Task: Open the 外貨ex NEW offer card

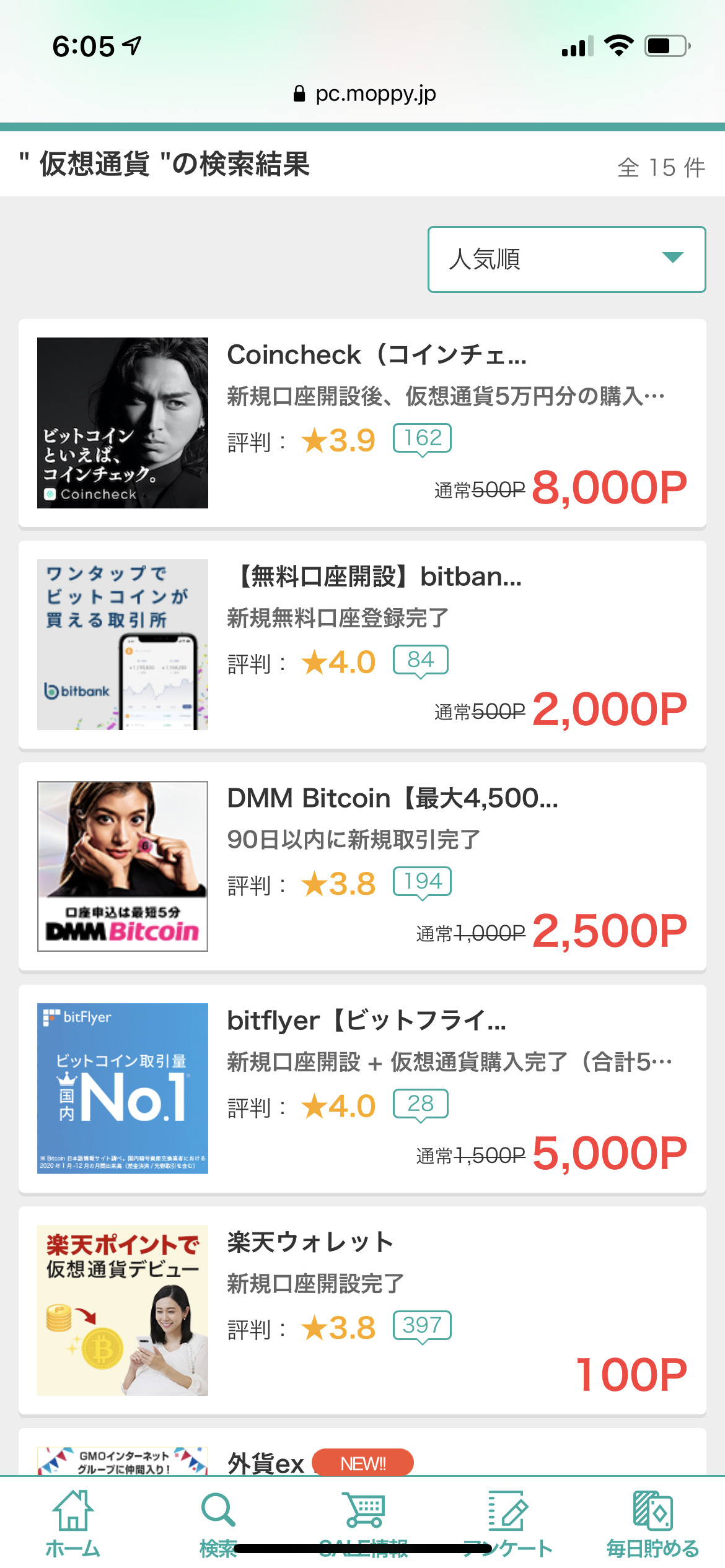Action: (x=362, y=1452)
